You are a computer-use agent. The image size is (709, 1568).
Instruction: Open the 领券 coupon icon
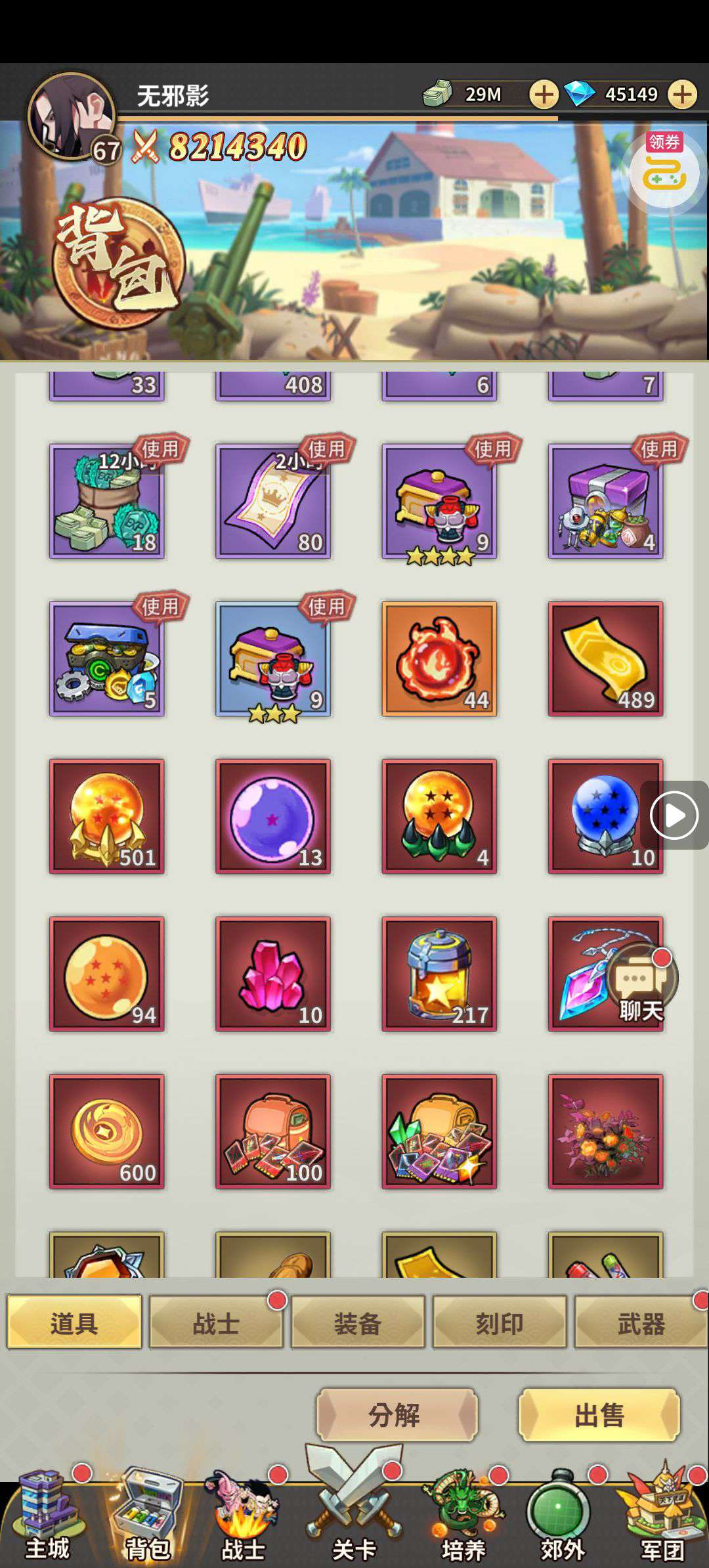point(664,169)
